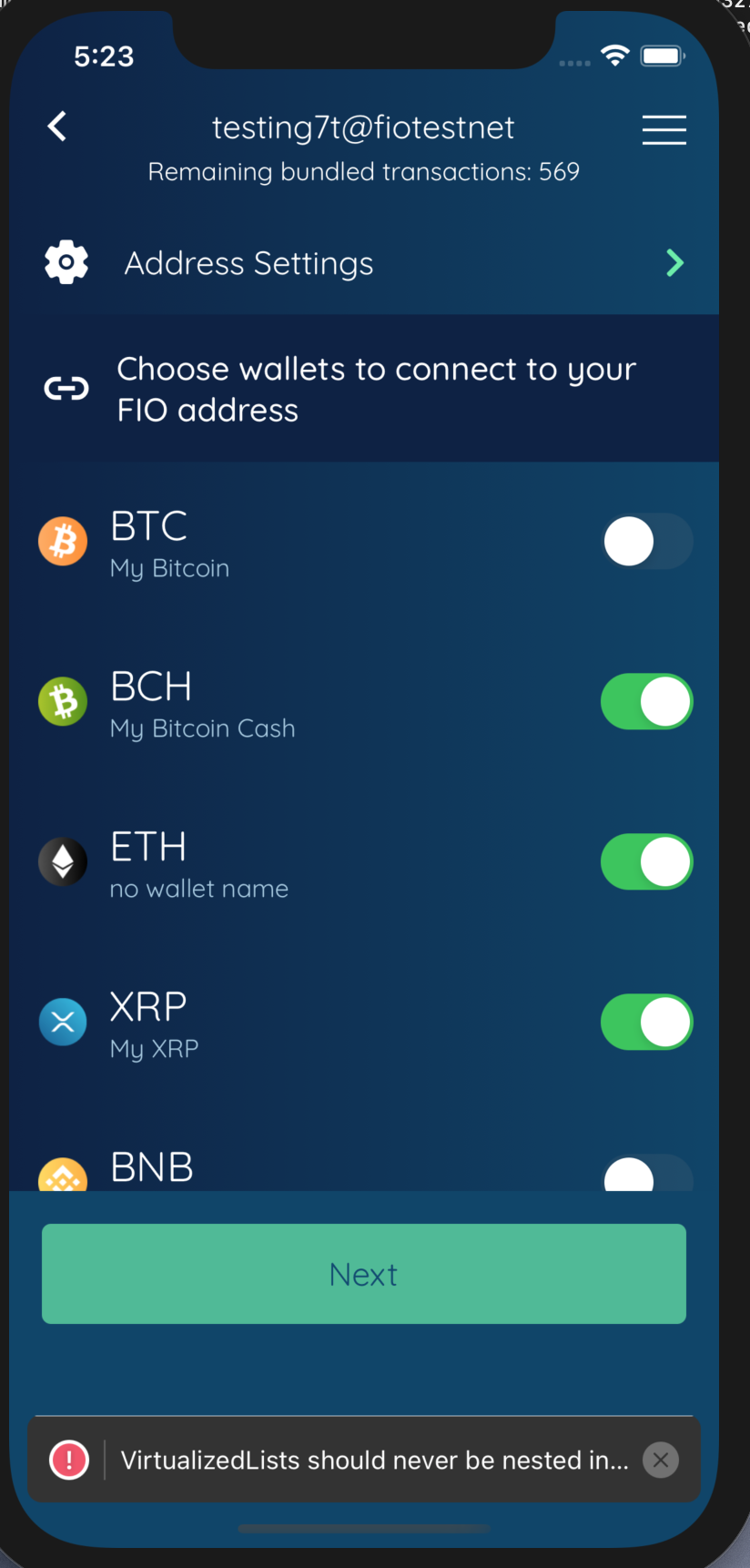The height and width of the screenshot is (1568, 750).
Task: Turn off the ETH wallet switch
Action: (x=647, y=861)
